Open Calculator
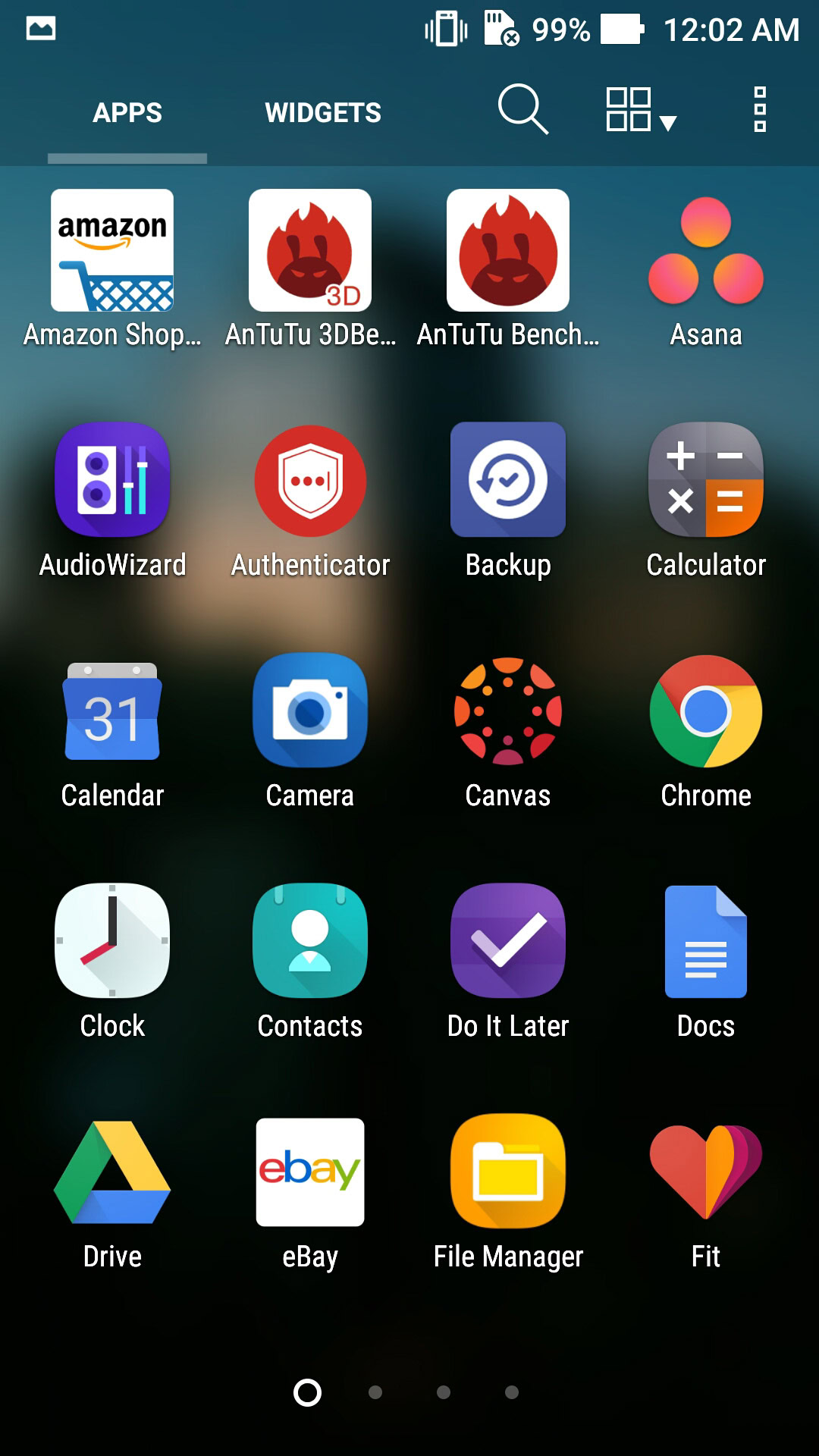 [706, 480]
